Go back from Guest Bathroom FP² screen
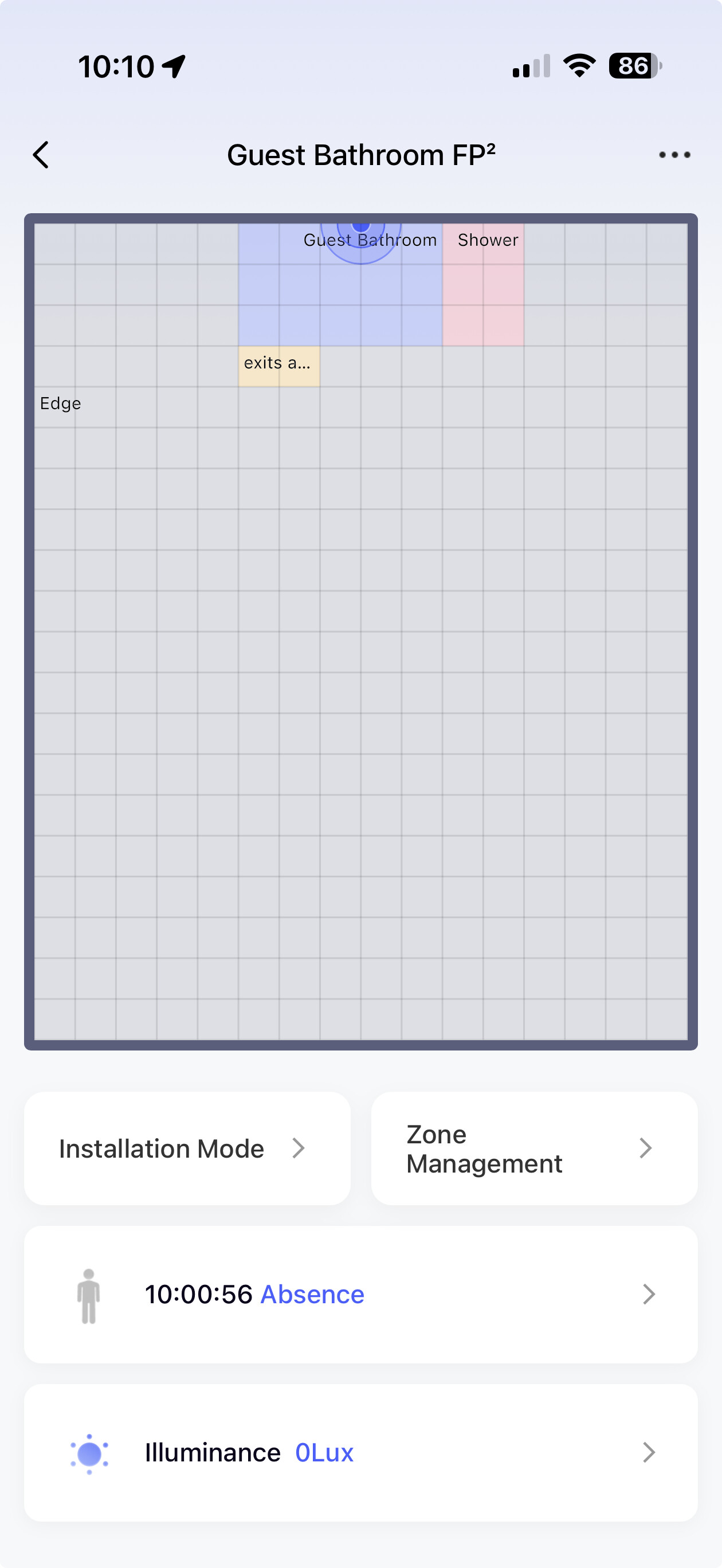This screenshot has height=1568, width=722. [41, 155]
